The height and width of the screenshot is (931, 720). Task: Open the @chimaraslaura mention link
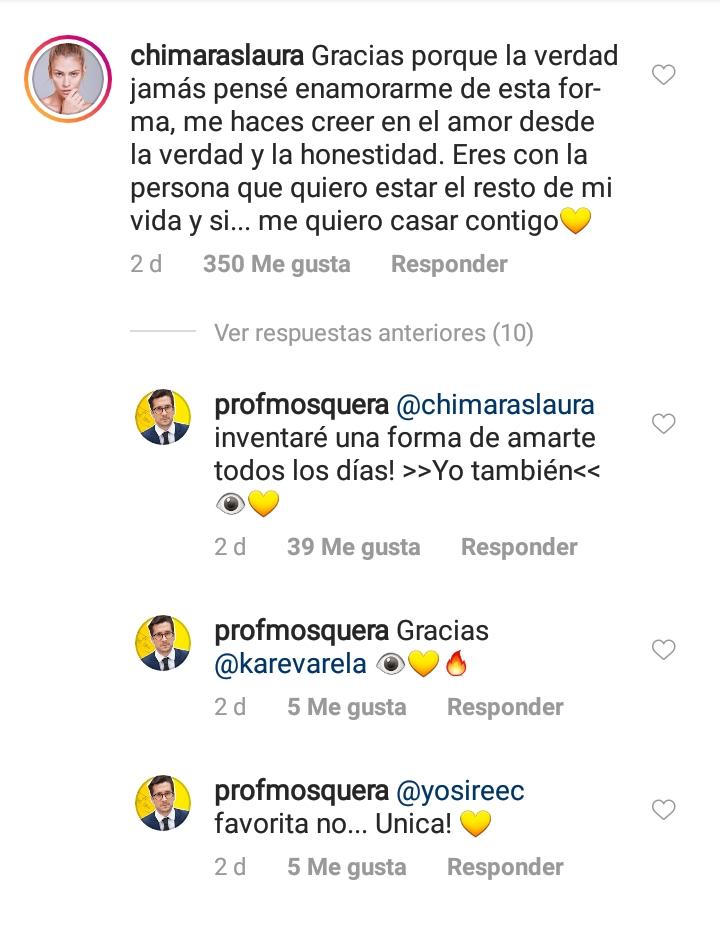click(x=495, y=405)
